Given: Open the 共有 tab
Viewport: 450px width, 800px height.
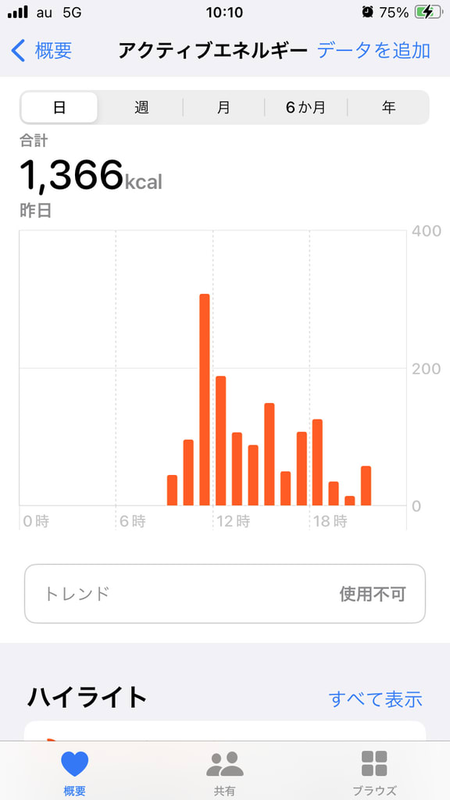Looking at the screenshot, I should click(224, 772).
